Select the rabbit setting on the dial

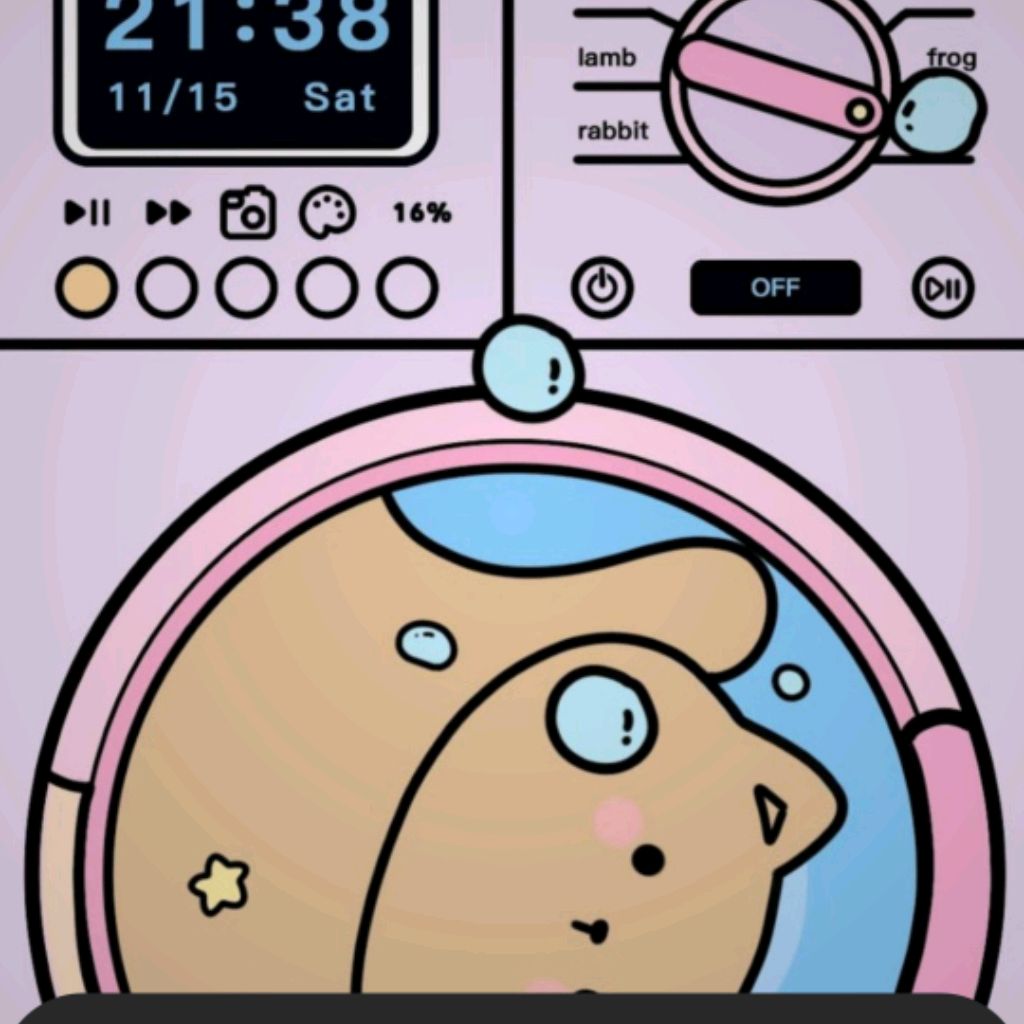(x=612, y=131)
